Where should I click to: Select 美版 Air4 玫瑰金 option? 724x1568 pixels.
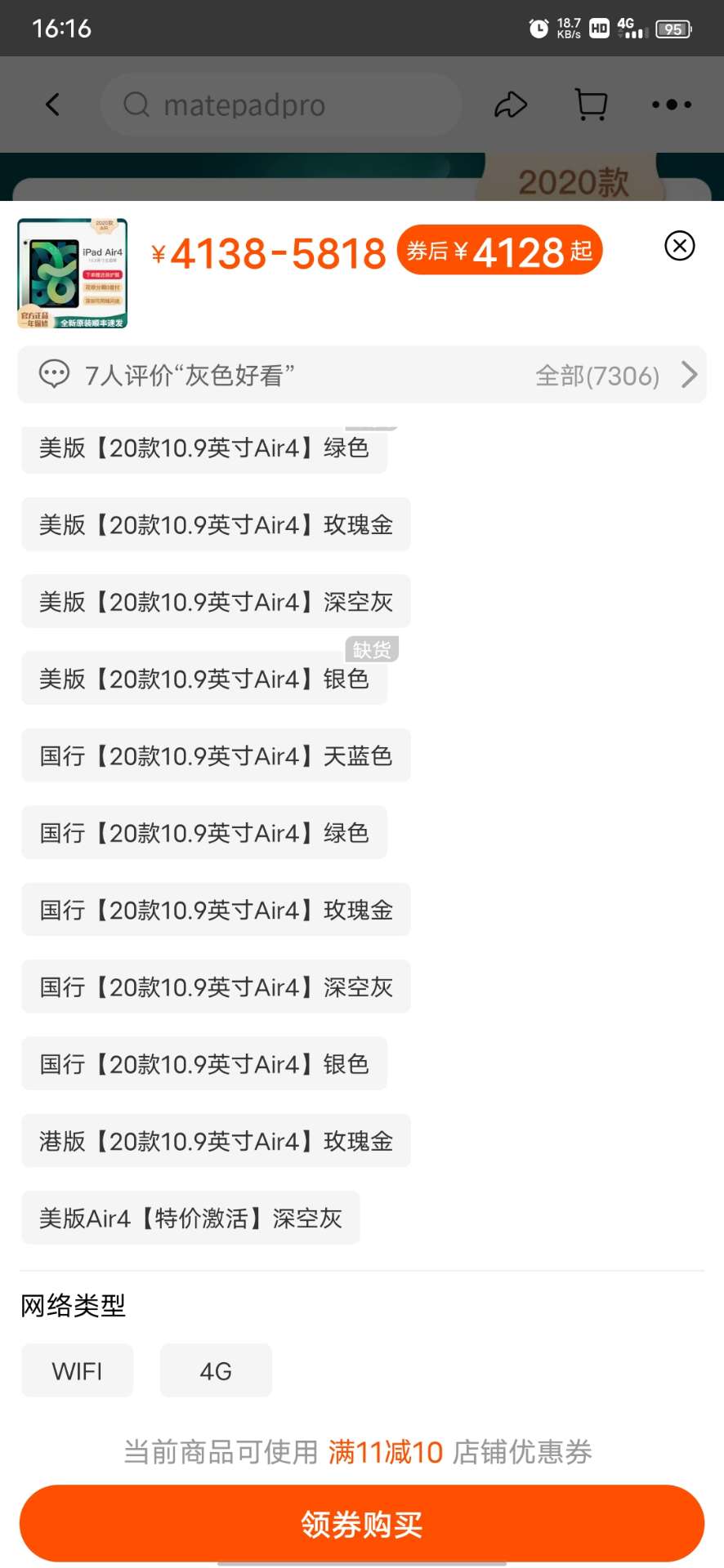point(216,524)
